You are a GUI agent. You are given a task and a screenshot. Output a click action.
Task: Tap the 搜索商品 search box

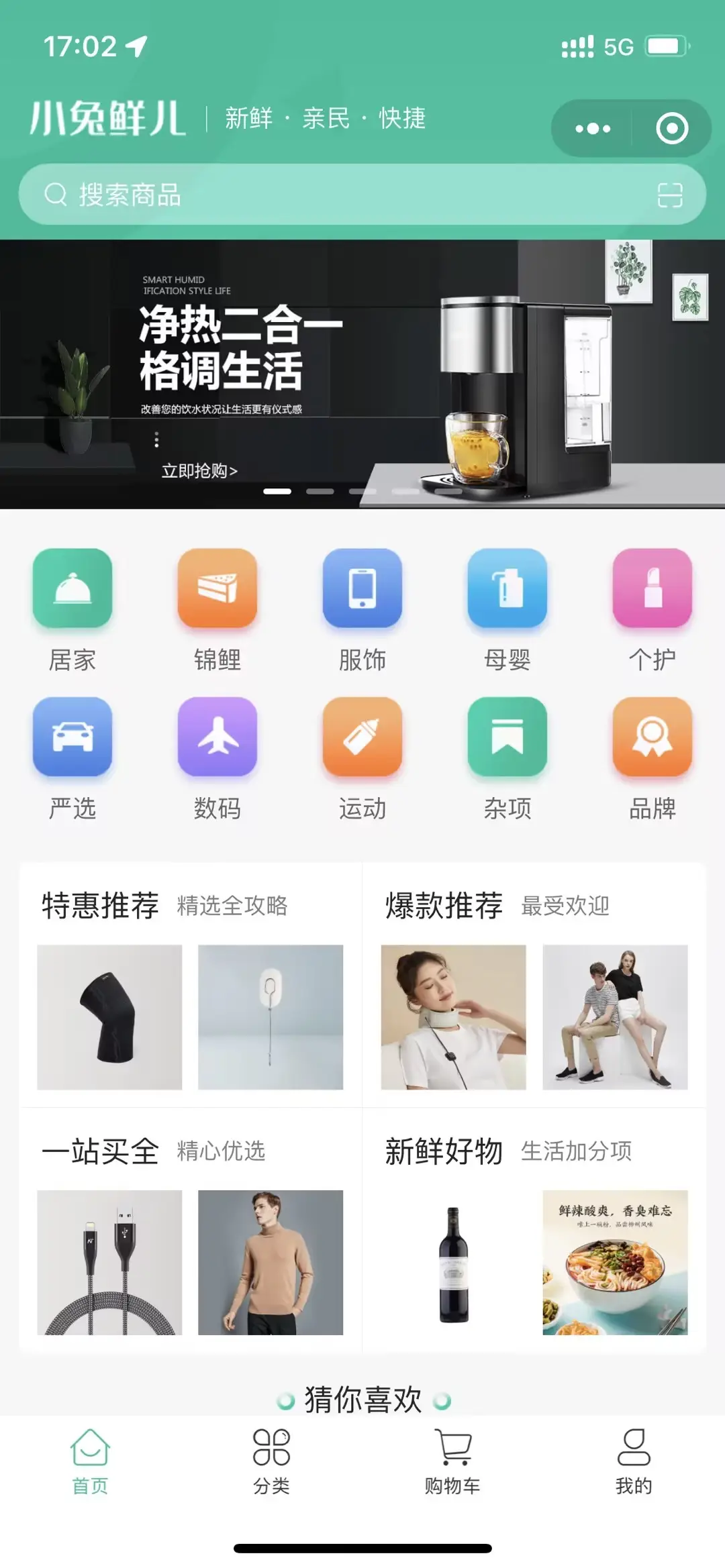[336, 195]
